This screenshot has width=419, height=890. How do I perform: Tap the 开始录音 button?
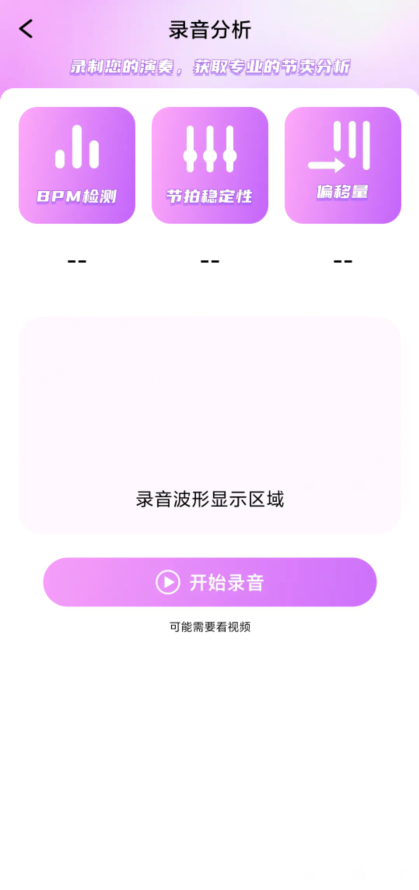(210, 582)
